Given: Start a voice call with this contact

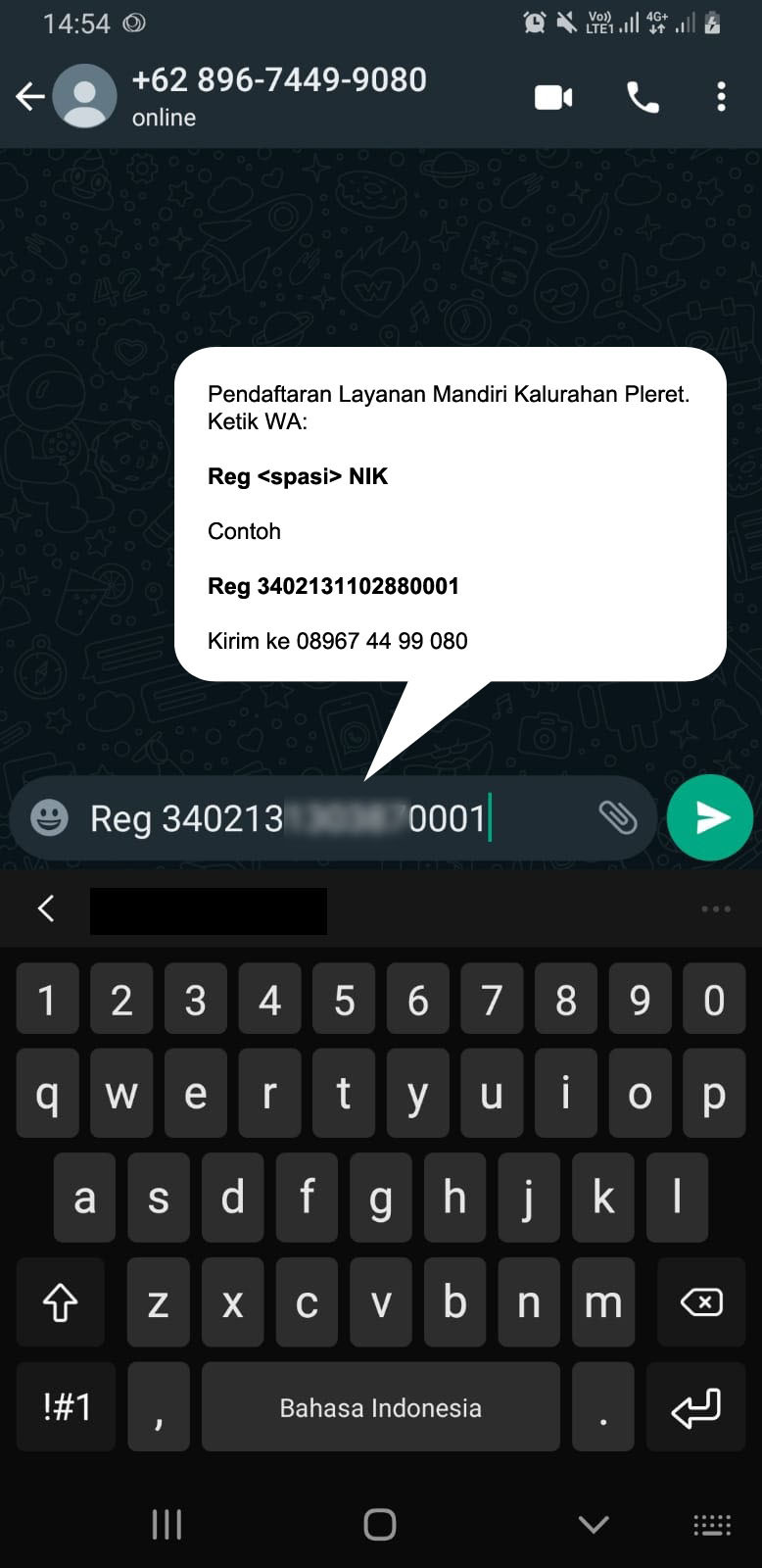Looking at the screenshot, I should [x=643, y=97].
